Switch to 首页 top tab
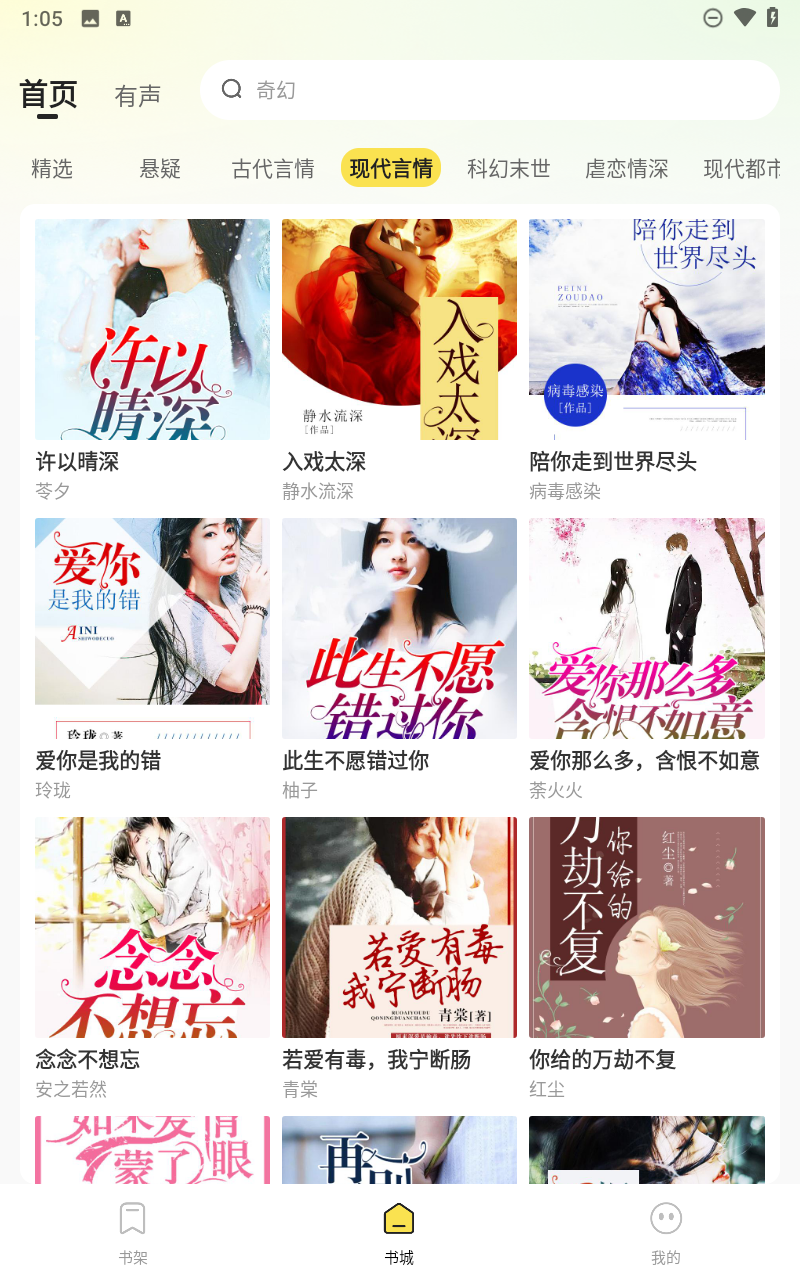 pos(48,96)
